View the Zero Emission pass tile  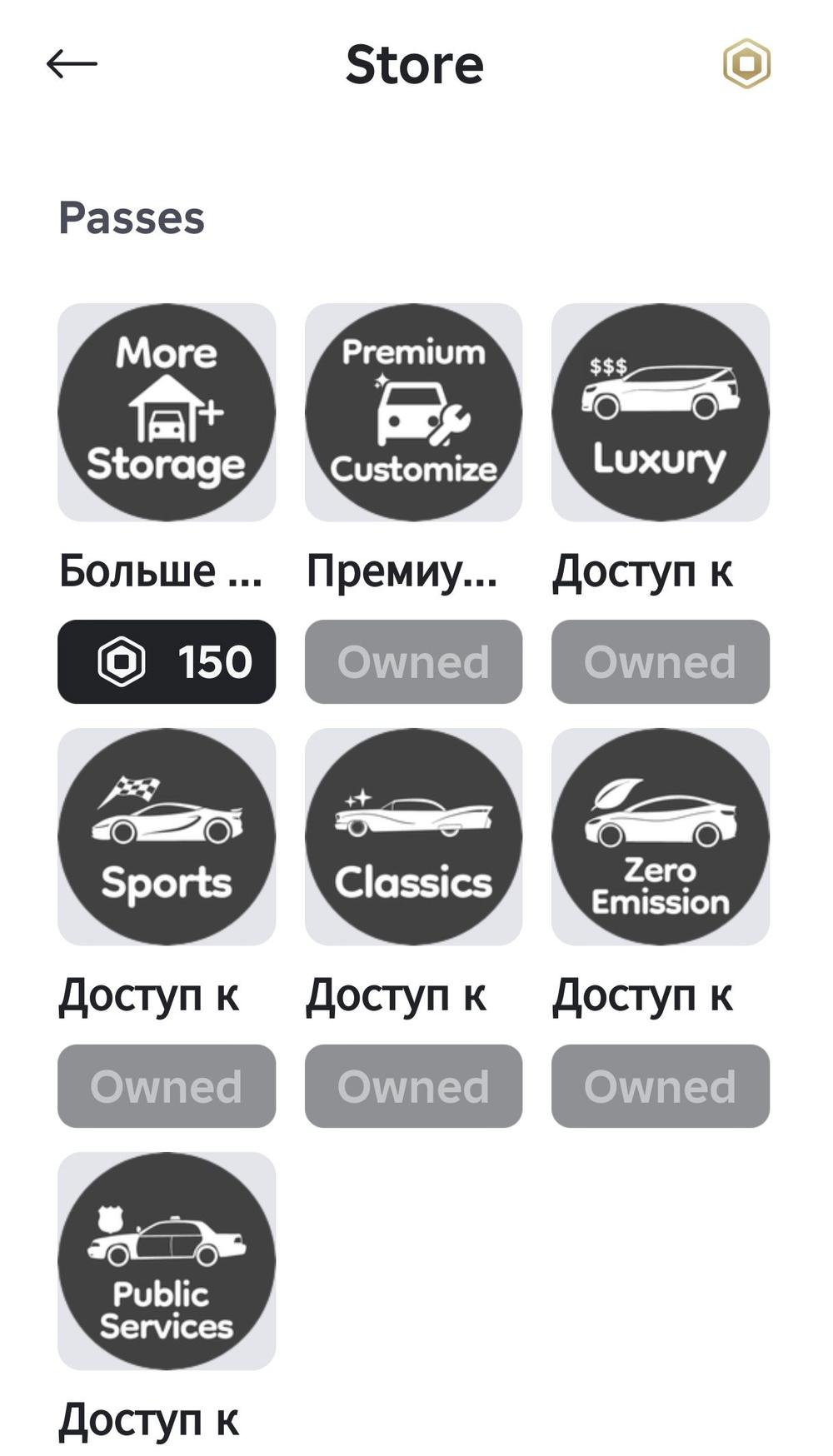tap(661, 837)
